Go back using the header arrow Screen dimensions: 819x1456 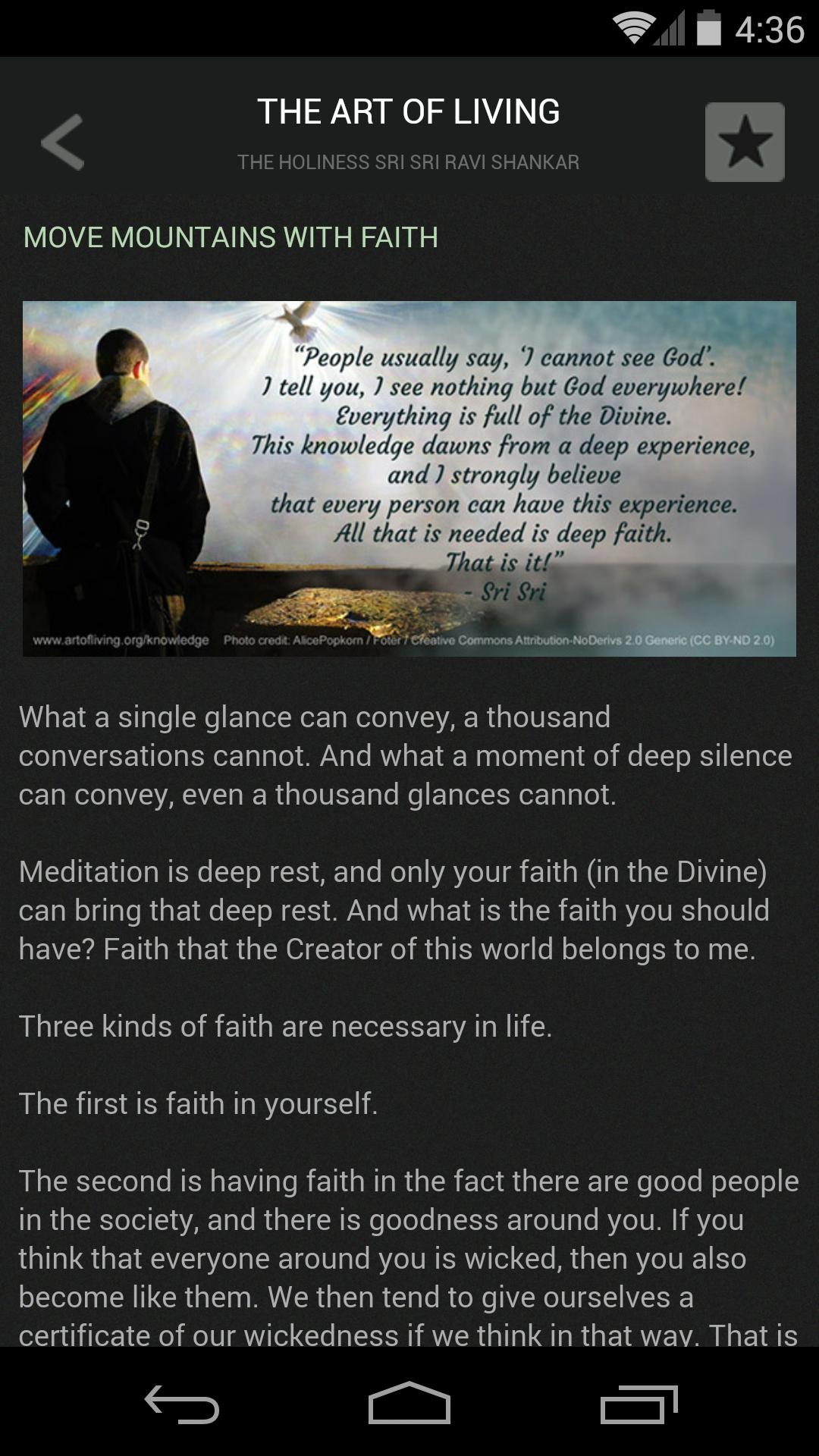coord(62,142)
